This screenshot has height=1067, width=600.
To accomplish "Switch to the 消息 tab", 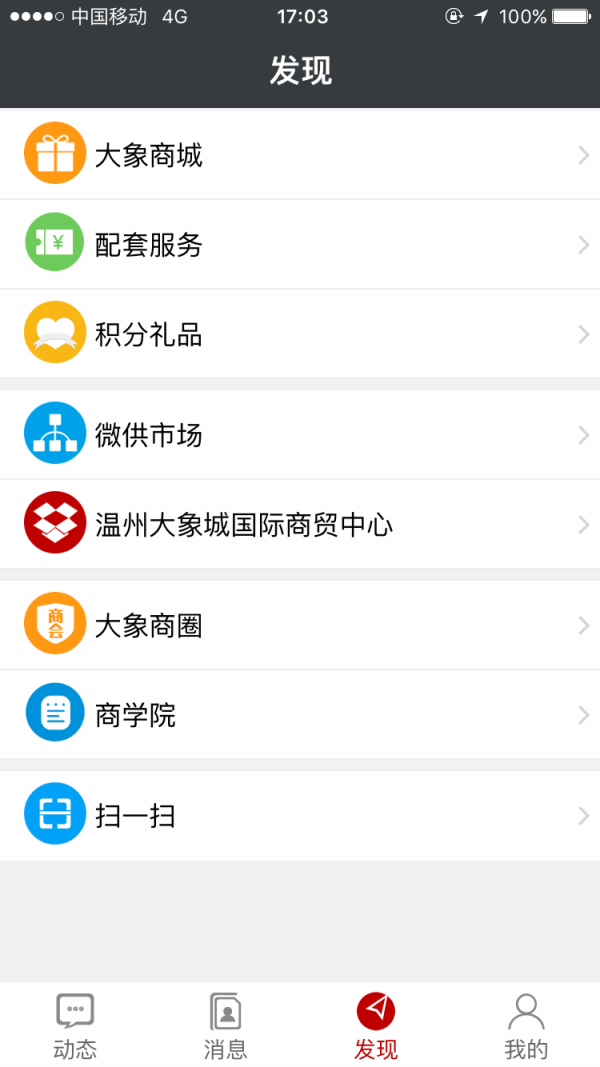I will (225, 1025).
